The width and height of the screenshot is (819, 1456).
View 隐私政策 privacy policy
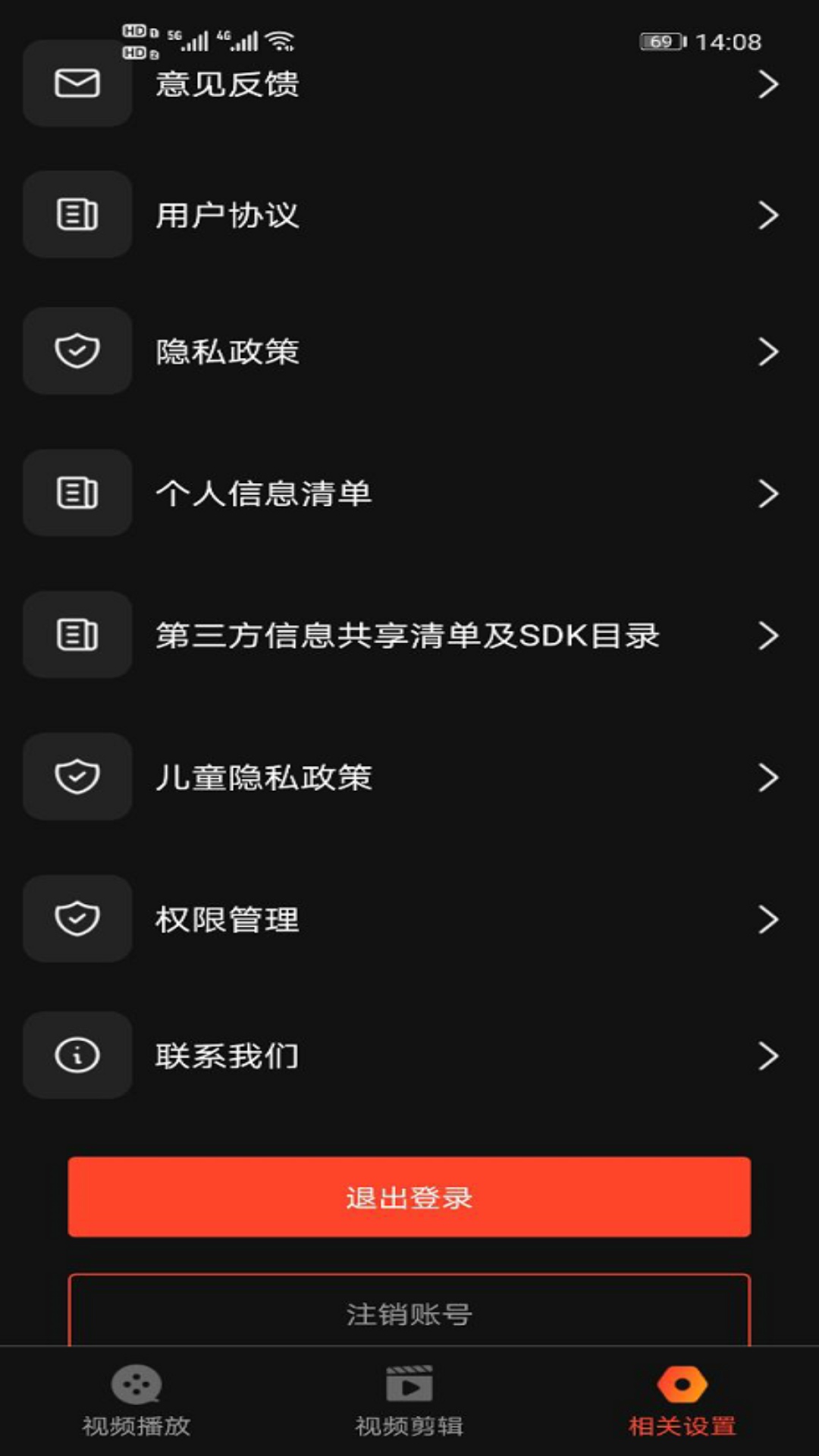[409, 351]
